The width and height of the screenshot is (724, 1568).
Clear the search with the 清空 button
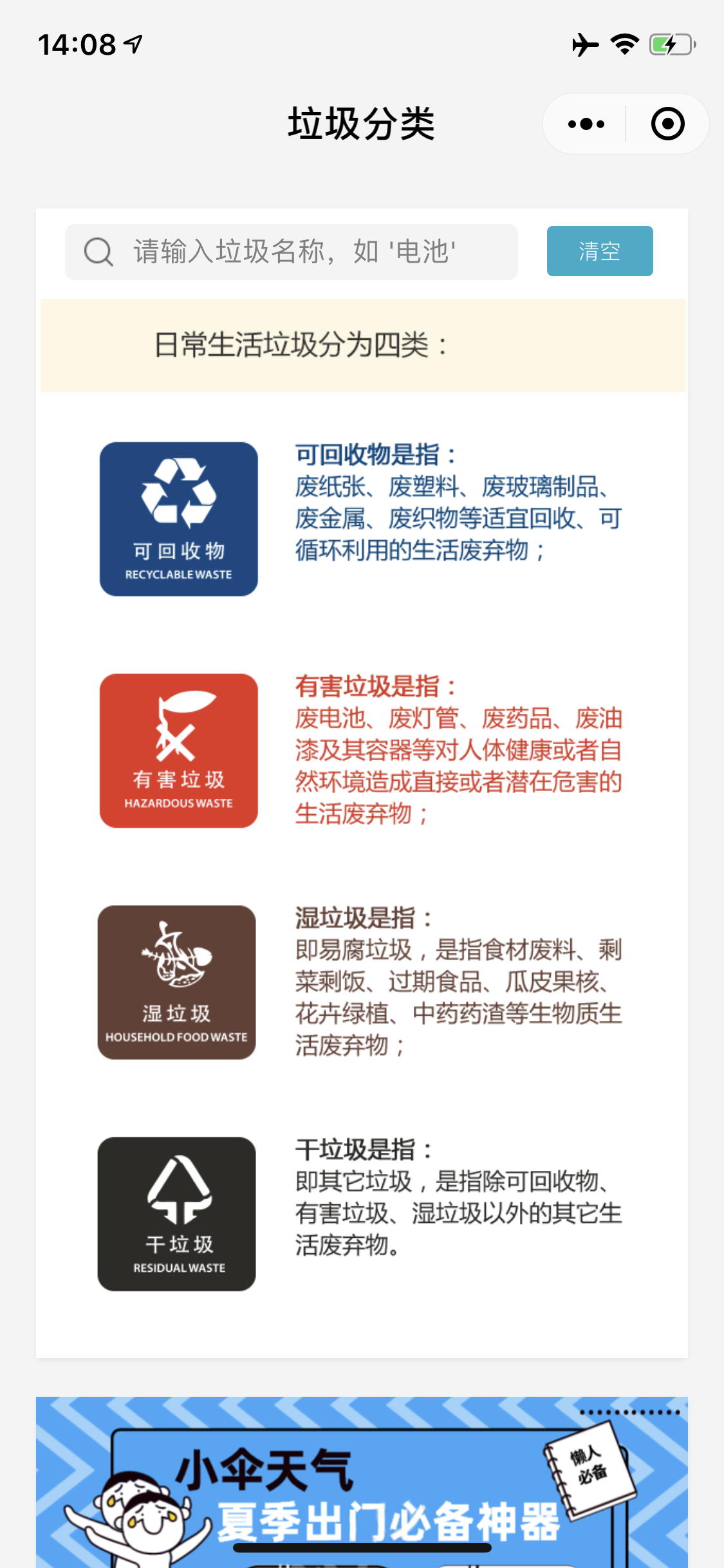click(x=600, y=251)
